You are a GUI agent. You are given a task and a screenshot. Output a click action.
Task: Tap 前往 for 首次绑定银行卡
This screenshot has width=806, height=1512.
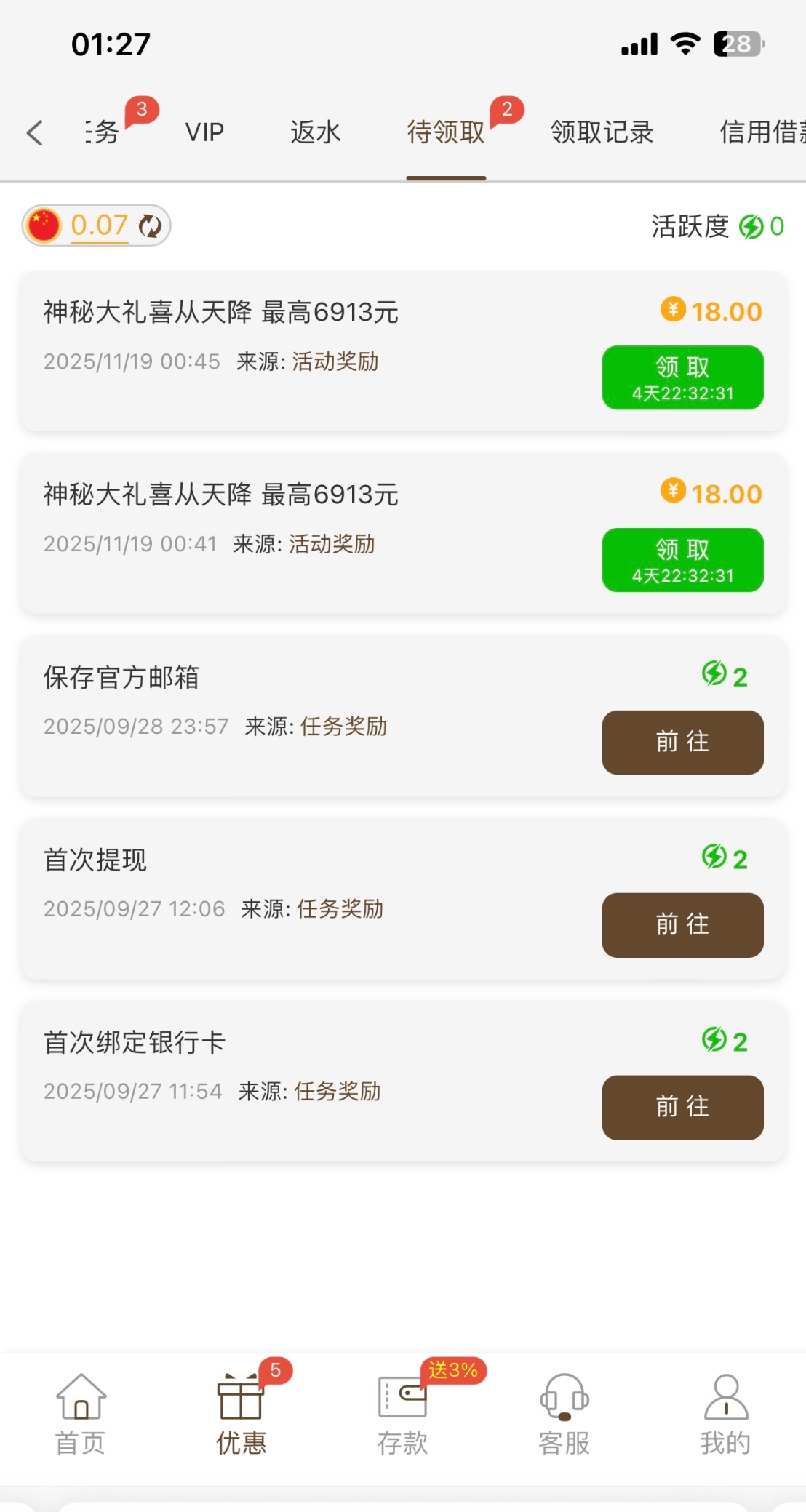(x=682, y=1108)
